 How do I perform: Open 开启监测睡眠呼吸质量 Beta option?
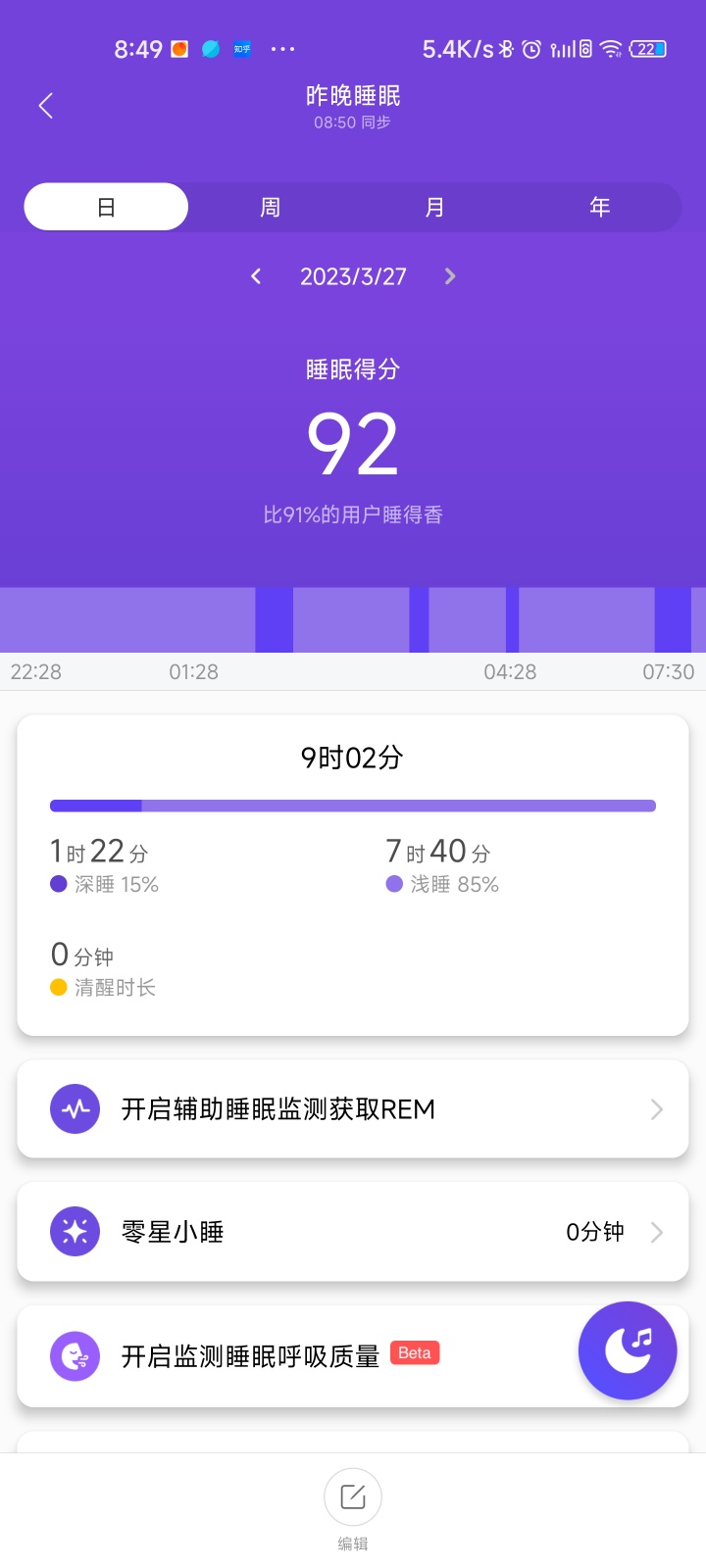294,1356
